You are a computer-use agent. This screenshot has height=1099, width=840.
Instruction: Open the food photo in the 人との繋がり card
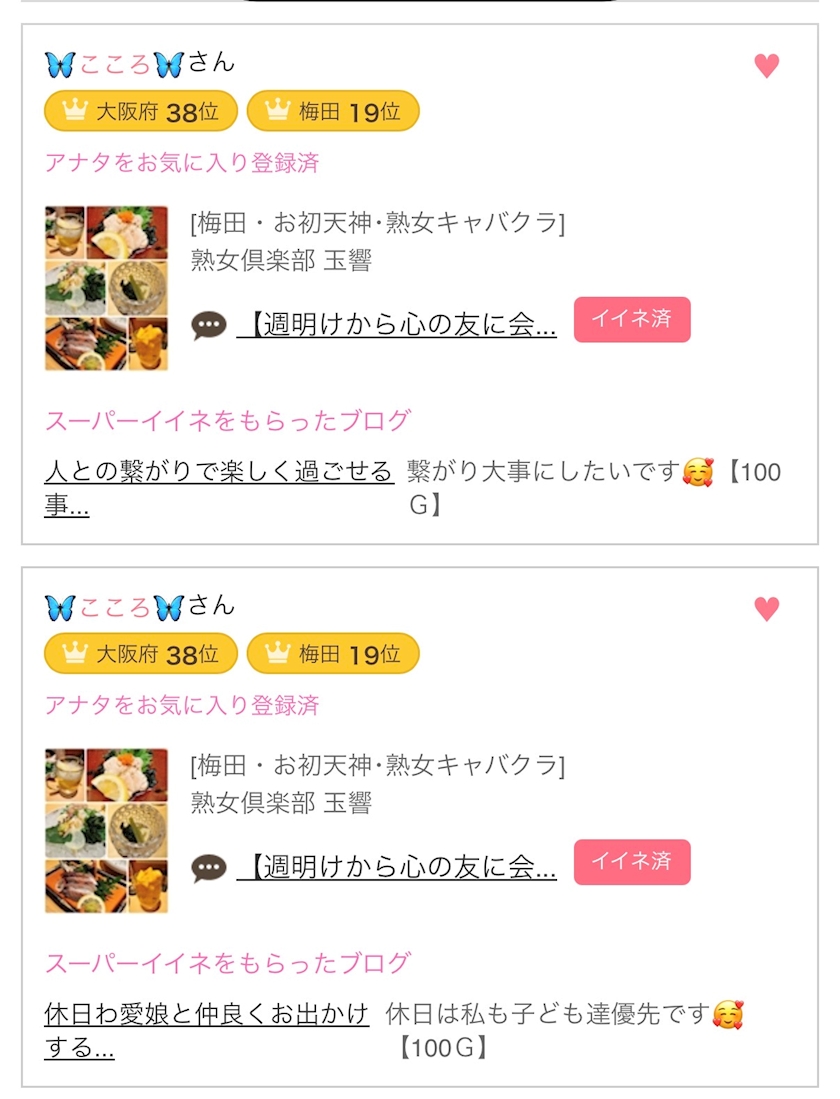coord(107,288)
